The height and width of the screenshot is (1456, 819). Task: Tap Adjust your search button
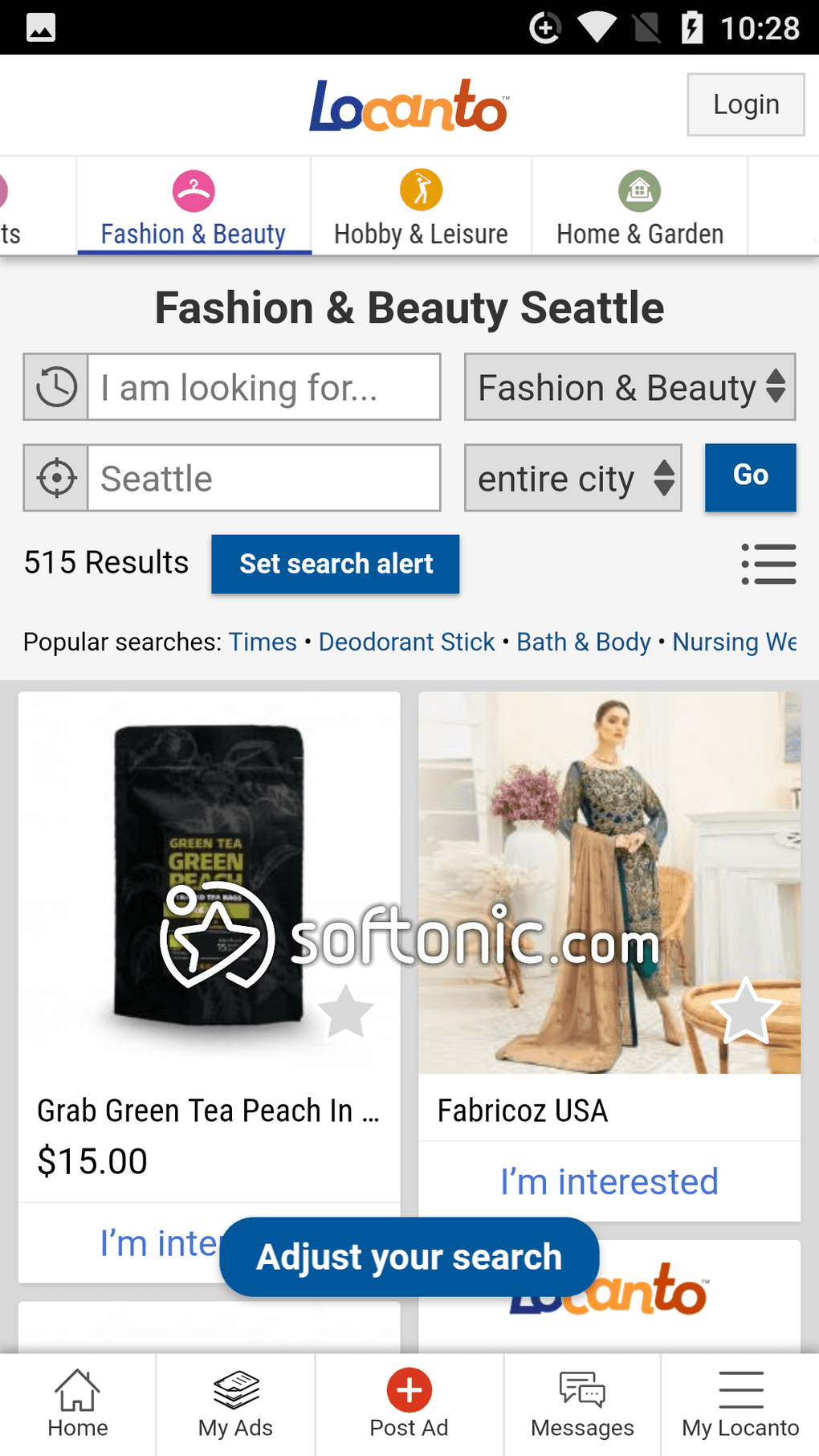[x=409, y=1257]
